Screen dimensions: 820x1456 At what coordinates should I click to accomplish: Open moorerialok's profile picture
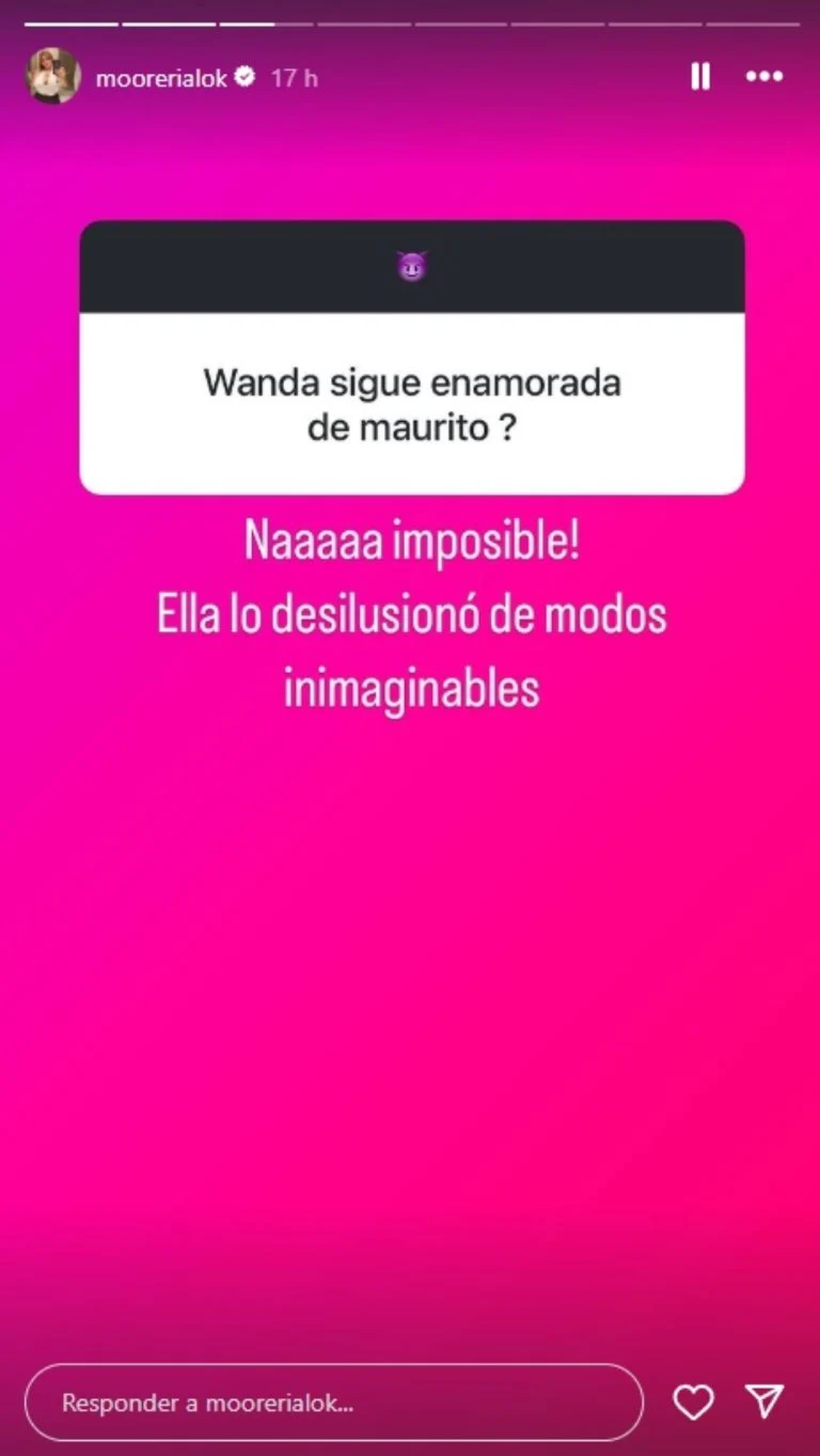53,76
